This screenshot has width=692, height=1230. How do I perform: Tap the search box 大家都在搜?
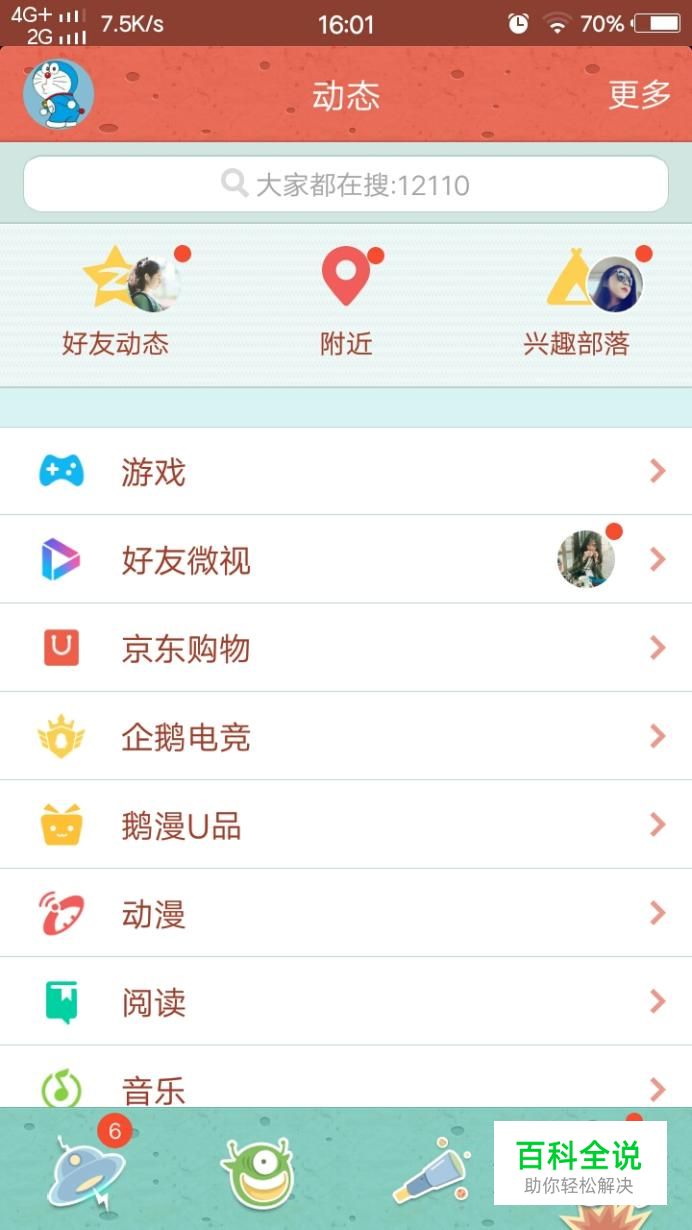coord(346,184)
